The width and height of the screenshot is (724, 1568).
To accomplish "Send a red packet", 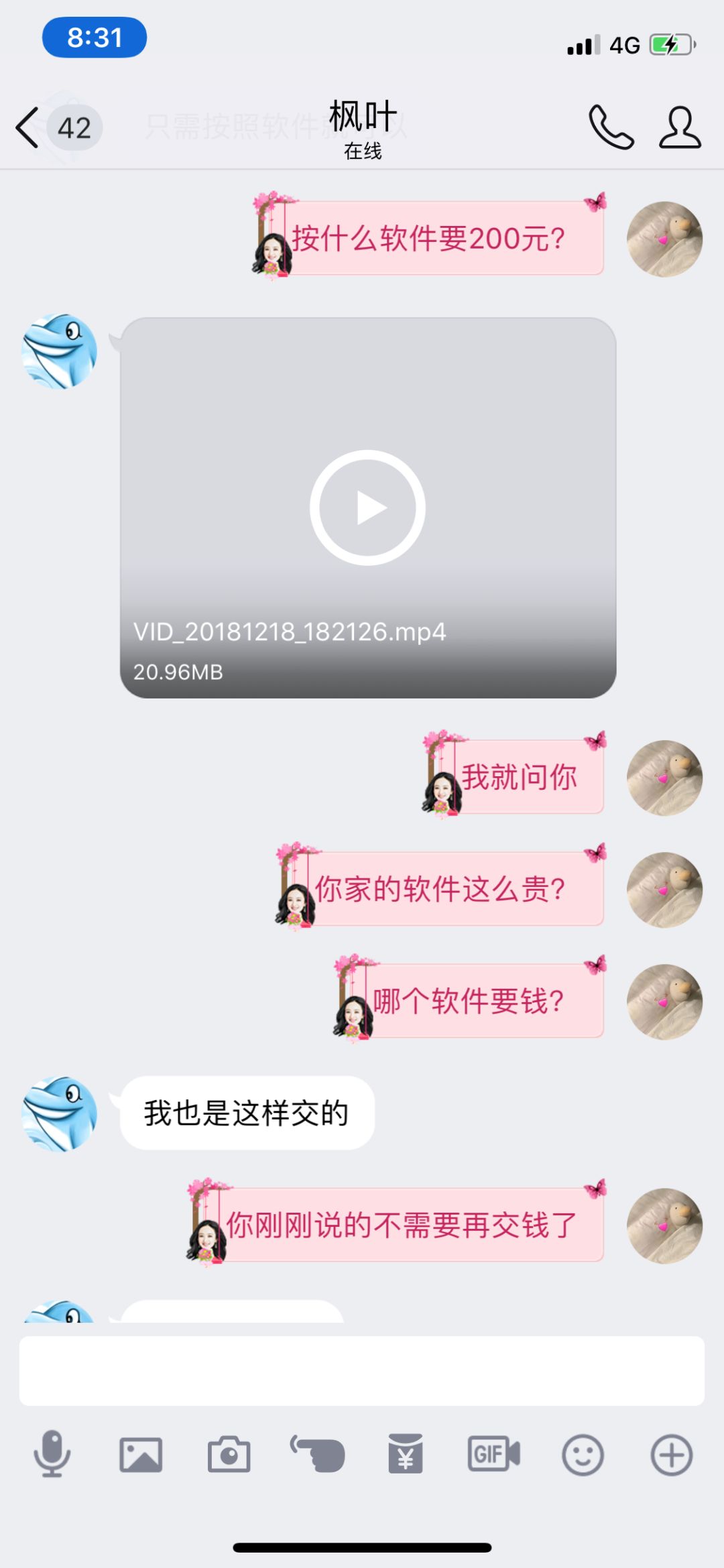I will pyautogui.click(x=406, y=1455).
